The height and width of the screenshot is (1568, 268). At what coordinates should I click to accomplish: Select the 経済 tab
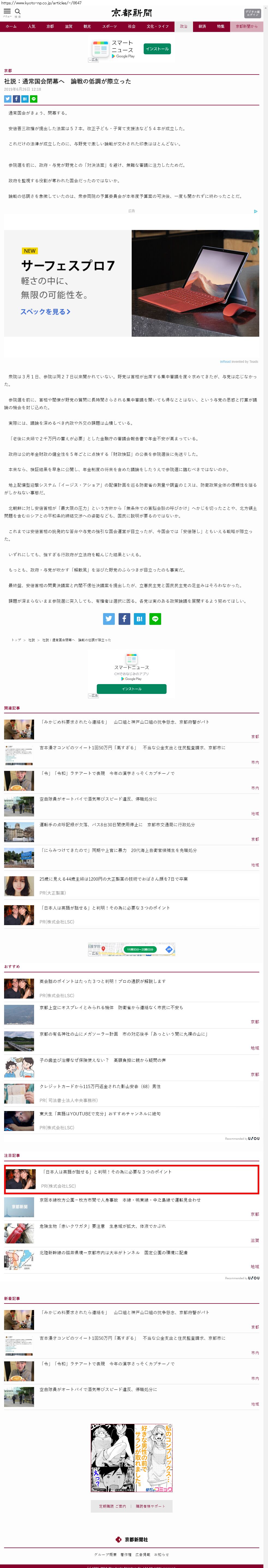(x=202, y=27)
